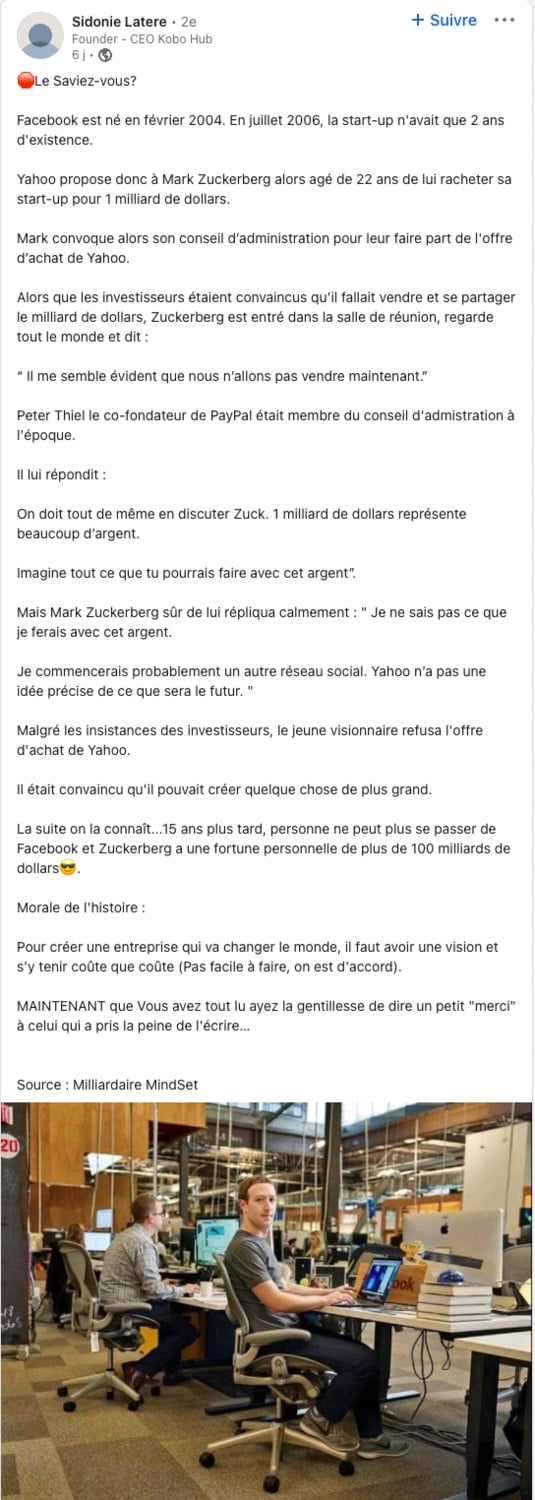535x1500 pixels.
Task: Open the post's three-dot overflow menu
Action: 505,20
